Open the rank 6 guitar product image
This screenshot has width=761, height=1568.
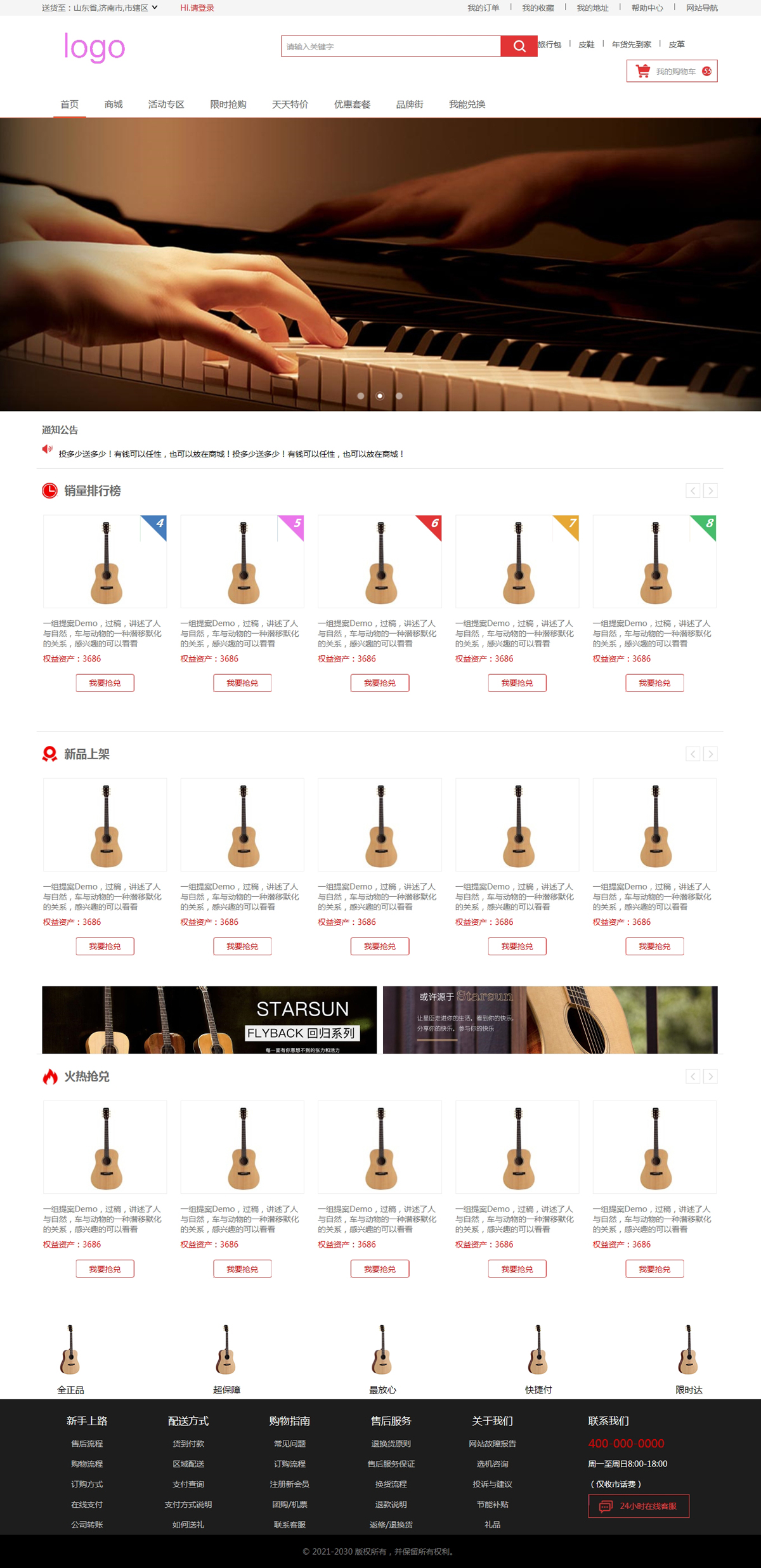tap(379, 561)
